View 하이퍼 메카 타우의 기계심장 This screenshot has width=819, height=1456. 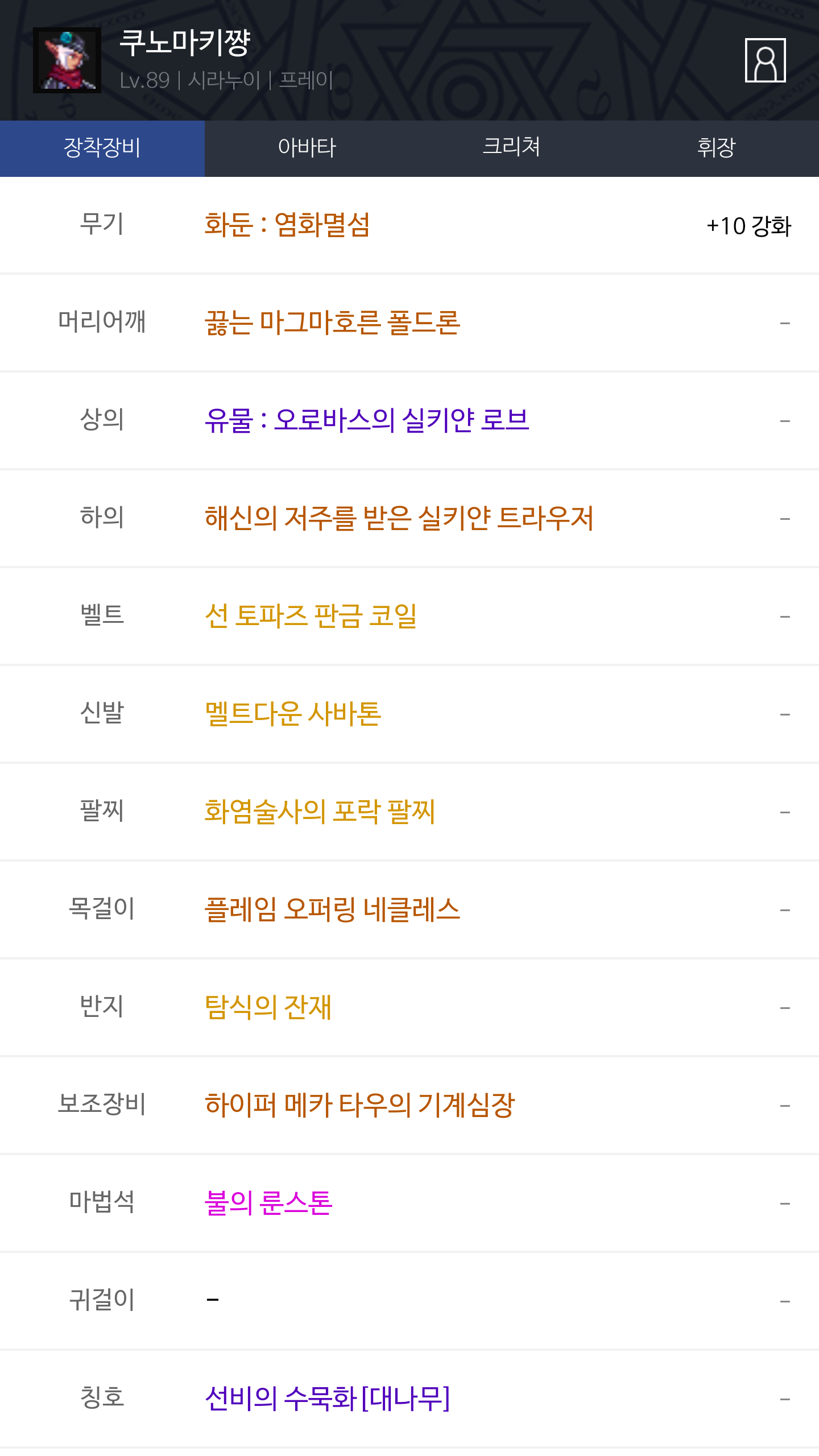point(359,1105)
